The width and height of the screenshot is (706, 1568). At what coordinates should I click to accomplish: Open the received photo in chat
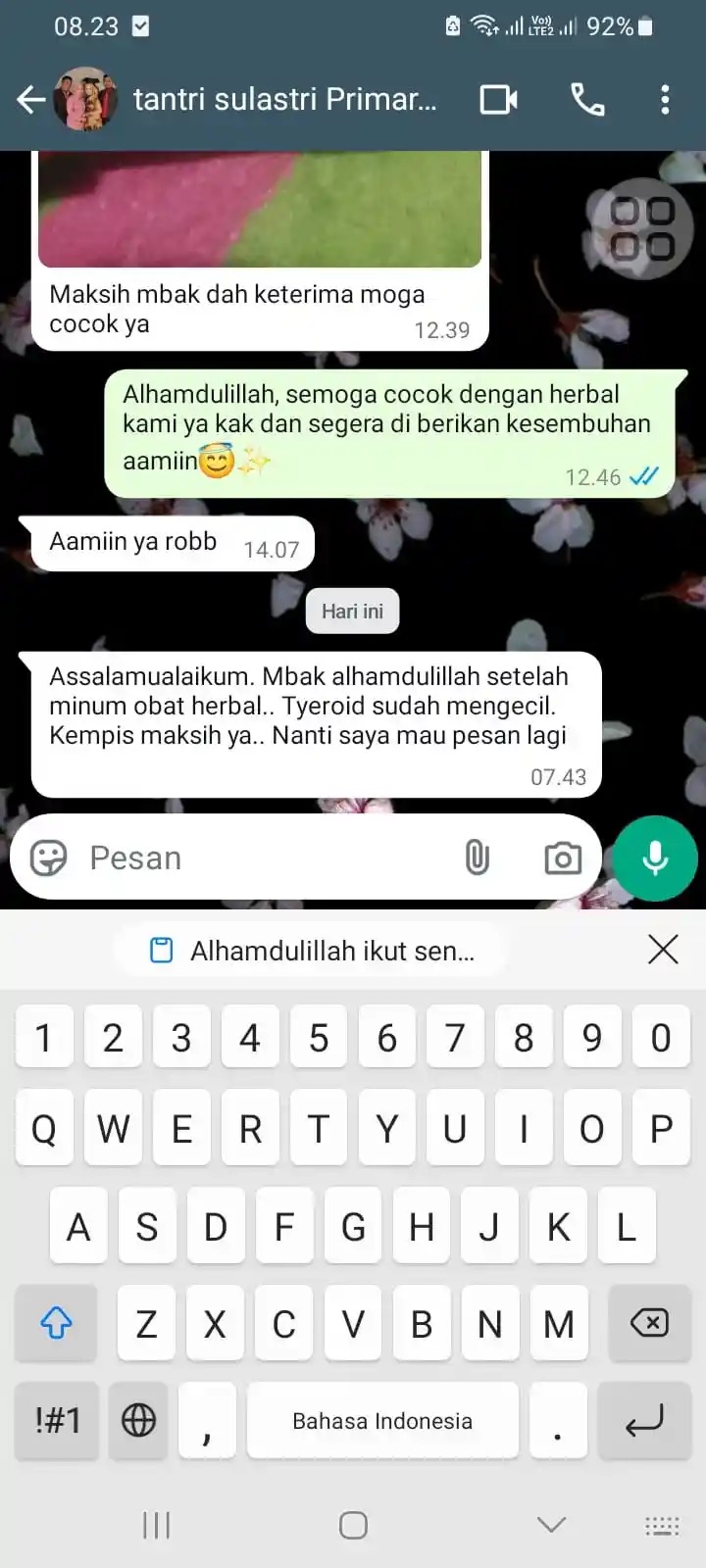[260, 208]
